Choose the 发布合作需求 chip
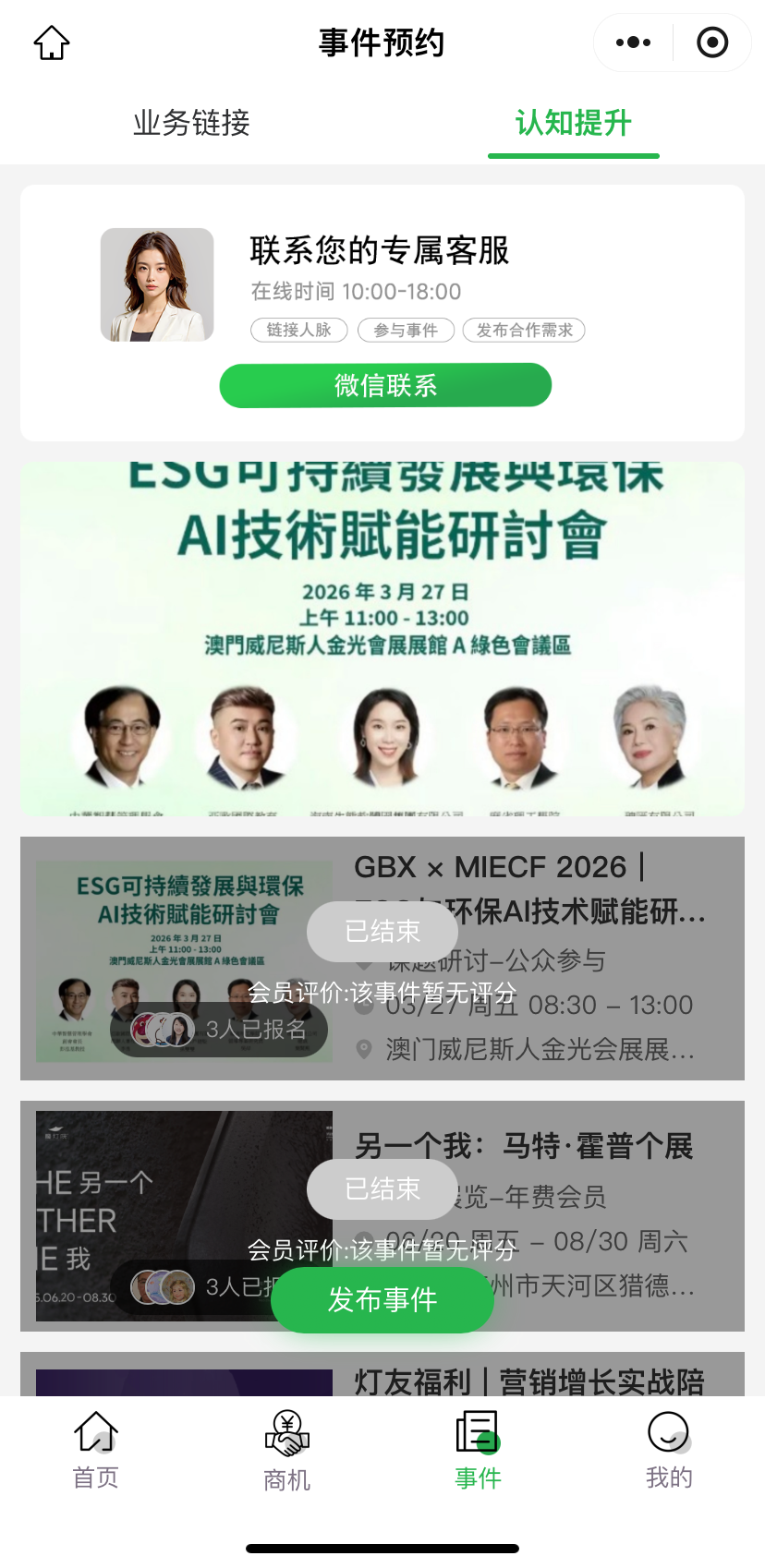 [x=524, y=330]
